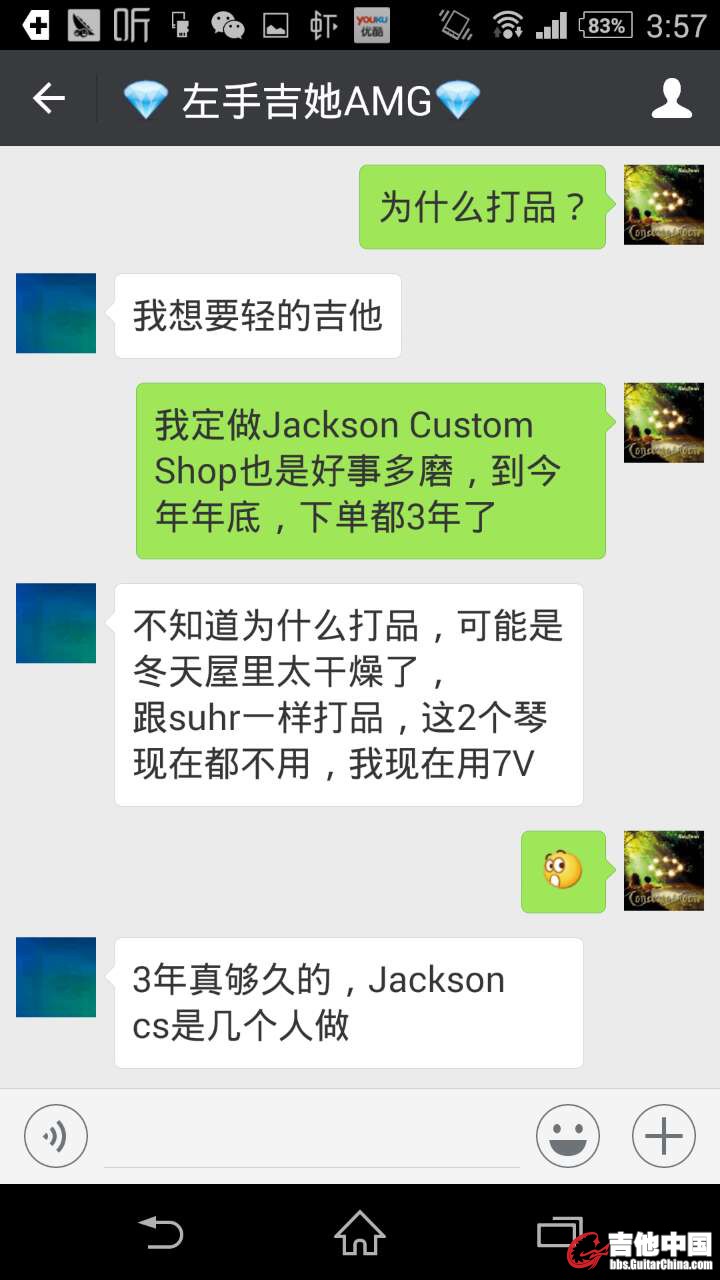
Task: Open the emoji sticker panel
Action: [568, 1136]
